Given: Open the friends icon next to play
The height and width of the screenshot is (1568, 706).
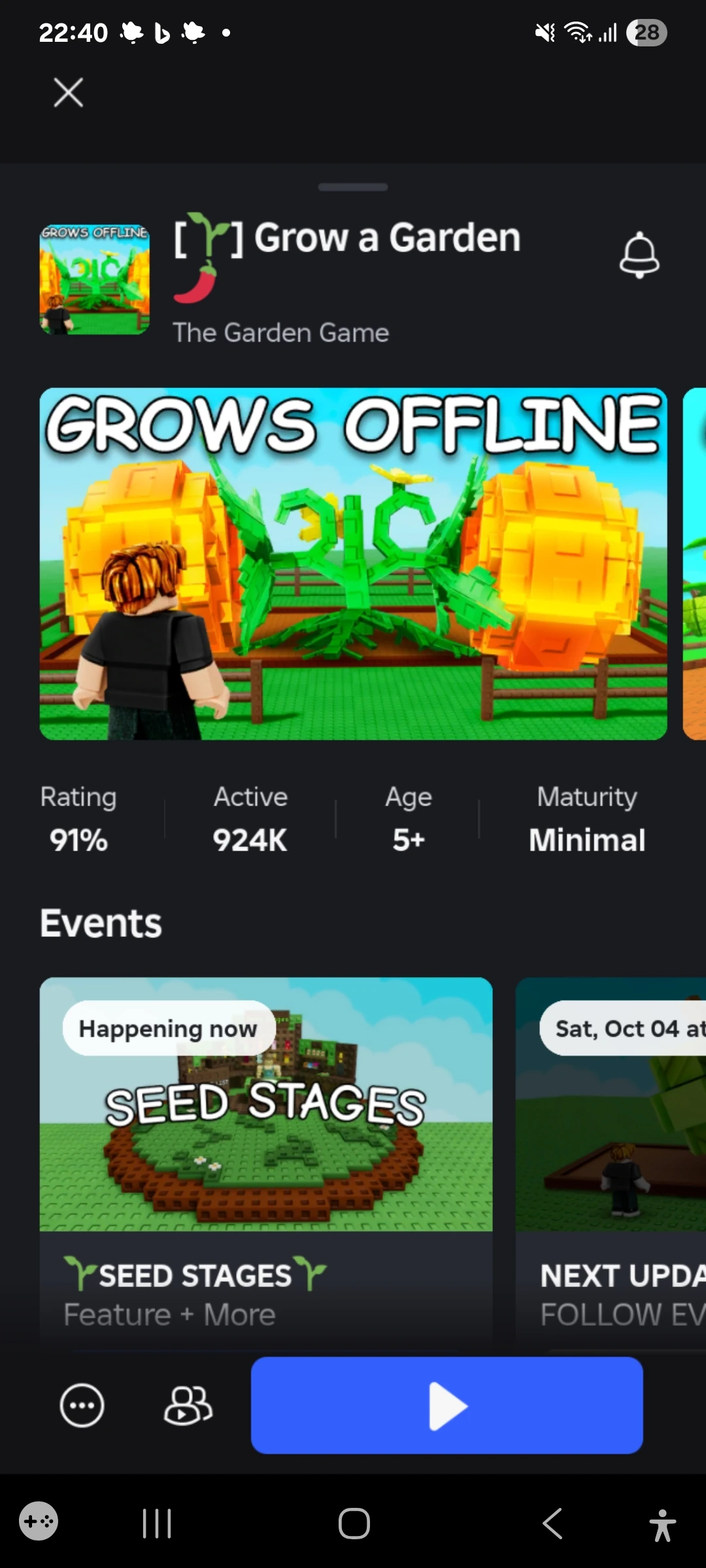Looking at the screenshot, I should [x=188, y=1405].
